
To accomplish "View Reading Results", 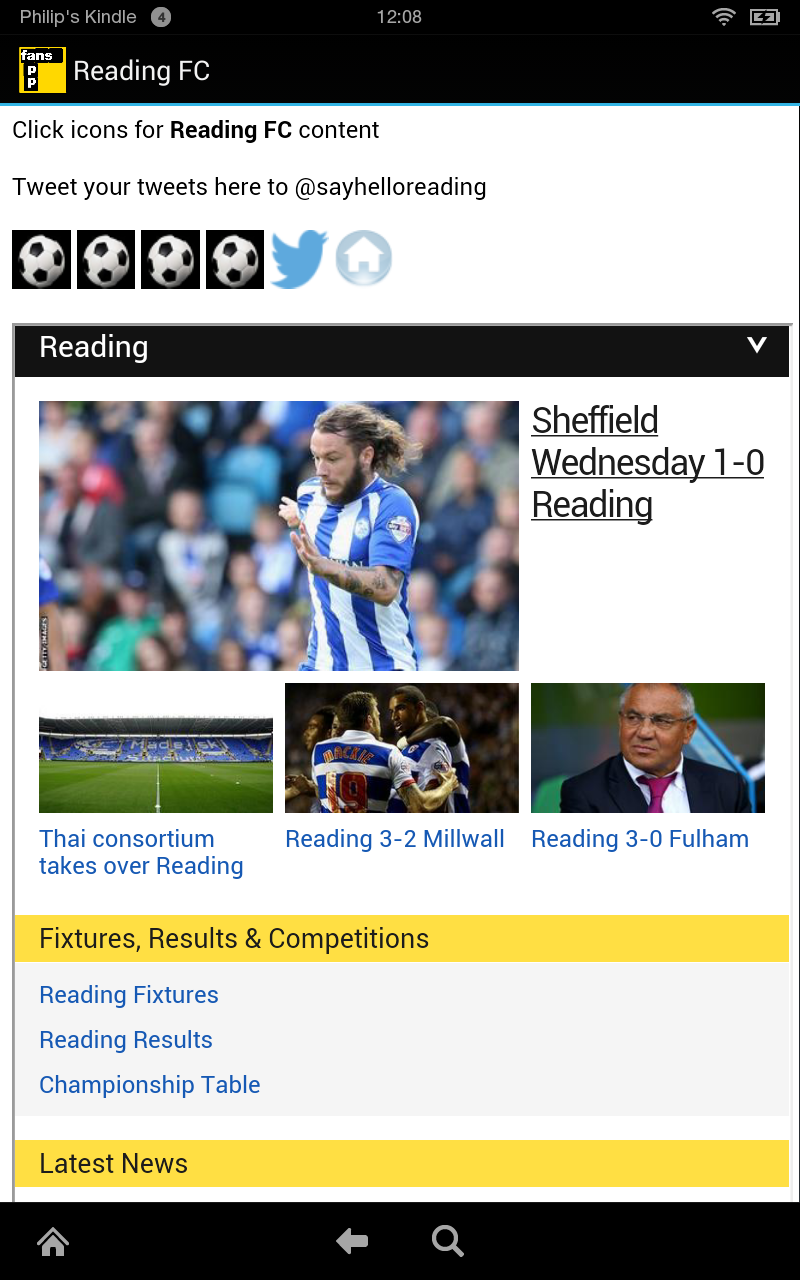I will pos(126,1040).
